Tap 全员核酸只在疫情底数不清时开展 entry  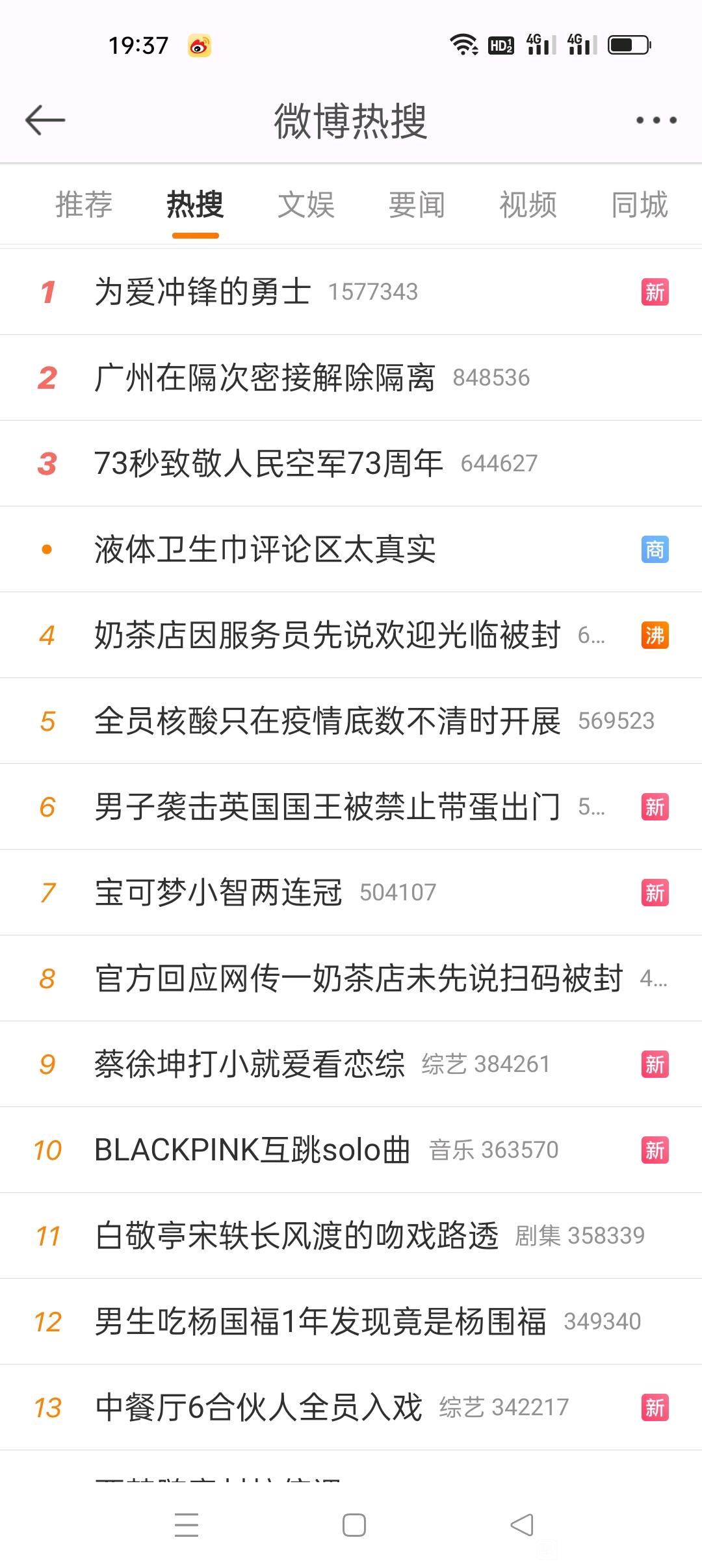351,721
